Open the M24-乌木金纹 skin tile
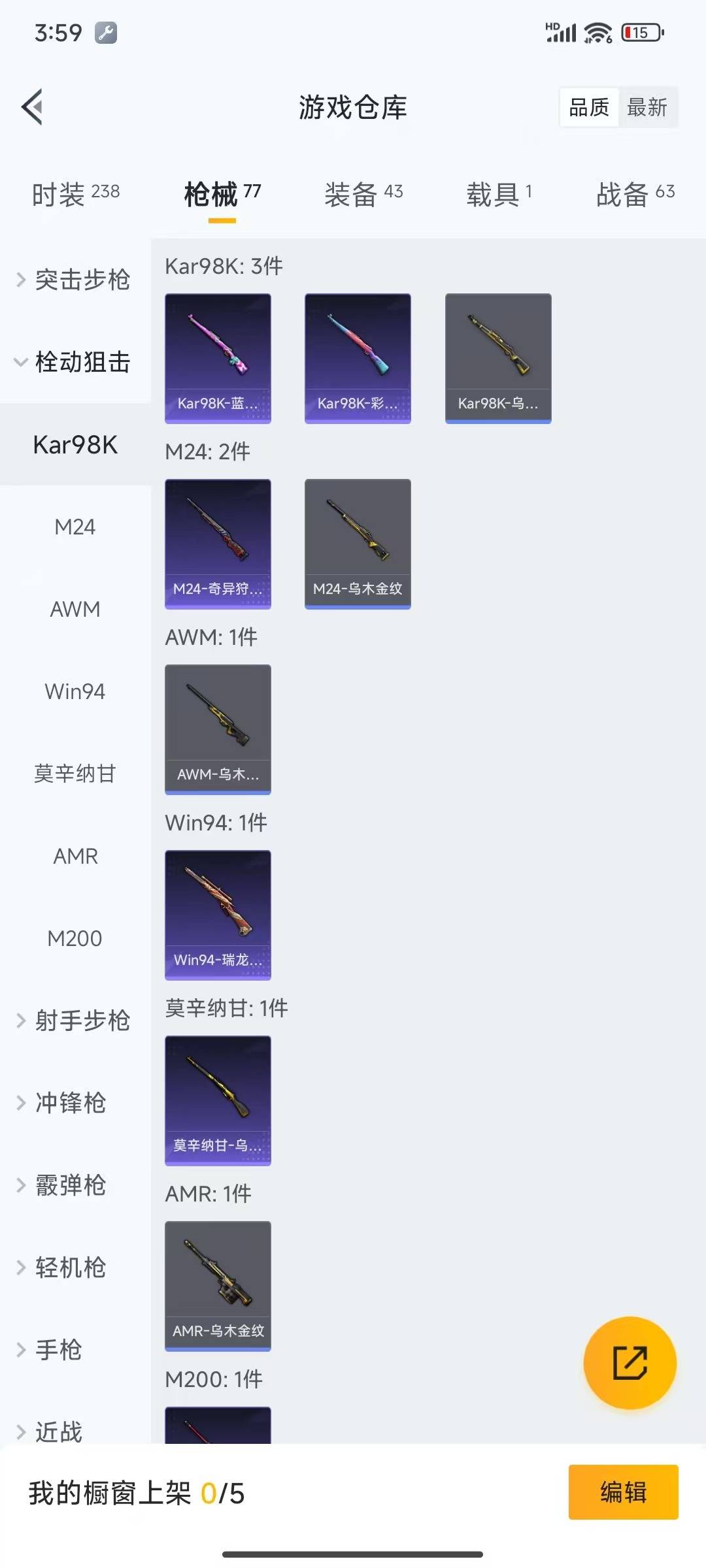The height and width of the screenshot is (1568, 706). [358, 544]
